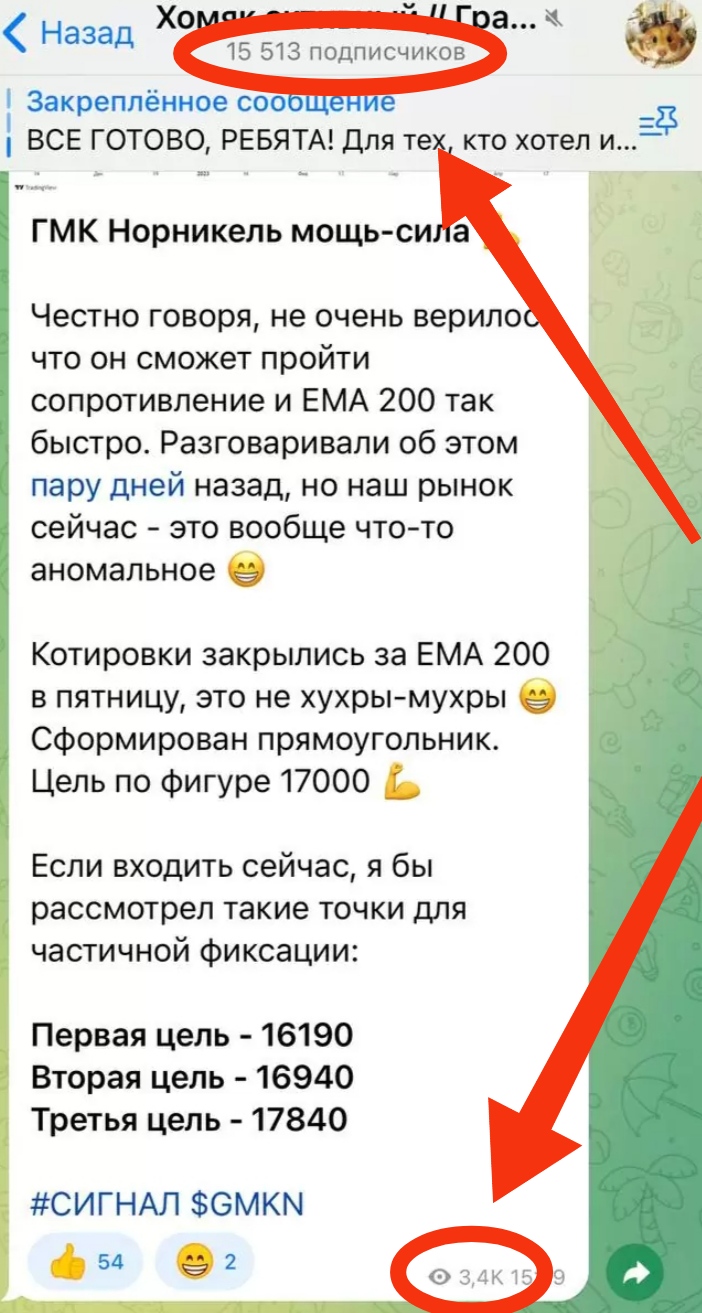
Task: Go back via the Назад button
Action: (x=70, y=33)
